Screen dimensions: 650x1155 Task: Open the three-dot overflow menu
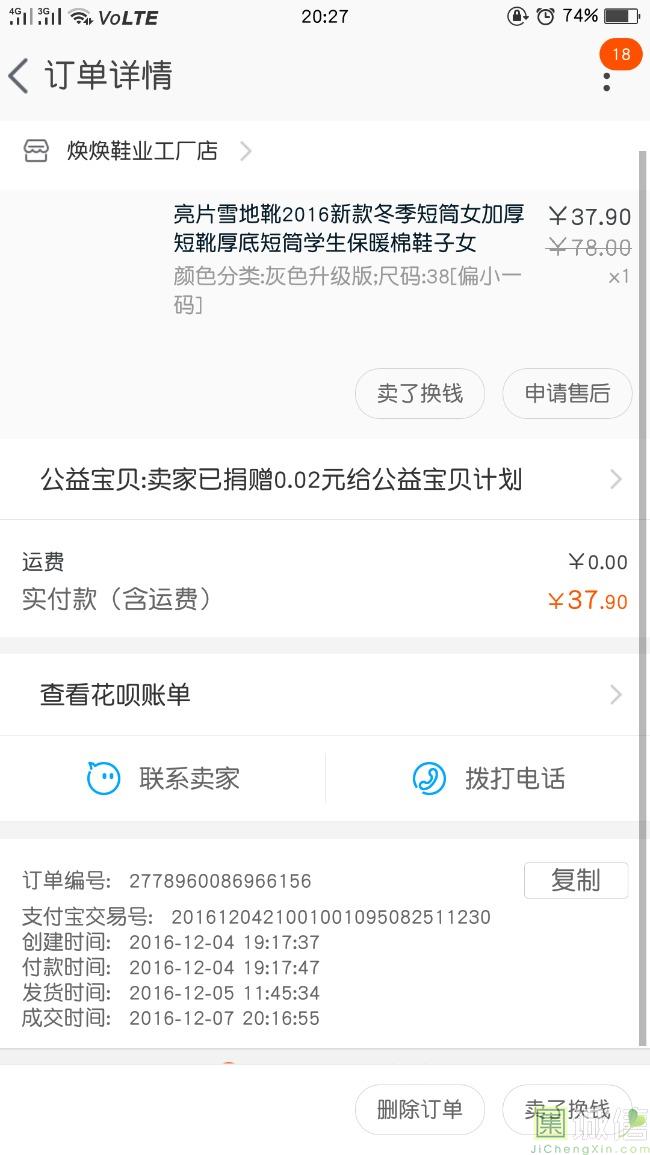pyautogui.click(x=607, y=81)
